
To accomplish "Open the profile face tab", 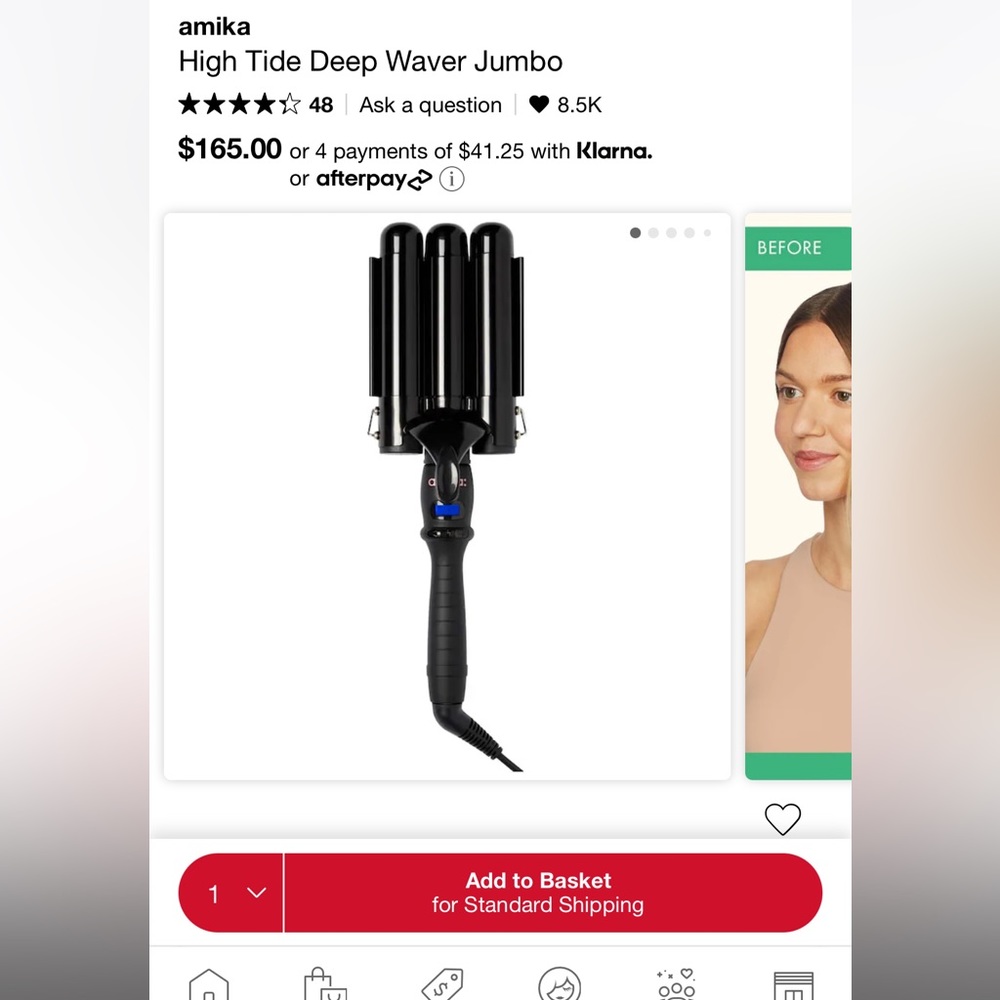I will (x=559, y=984).
